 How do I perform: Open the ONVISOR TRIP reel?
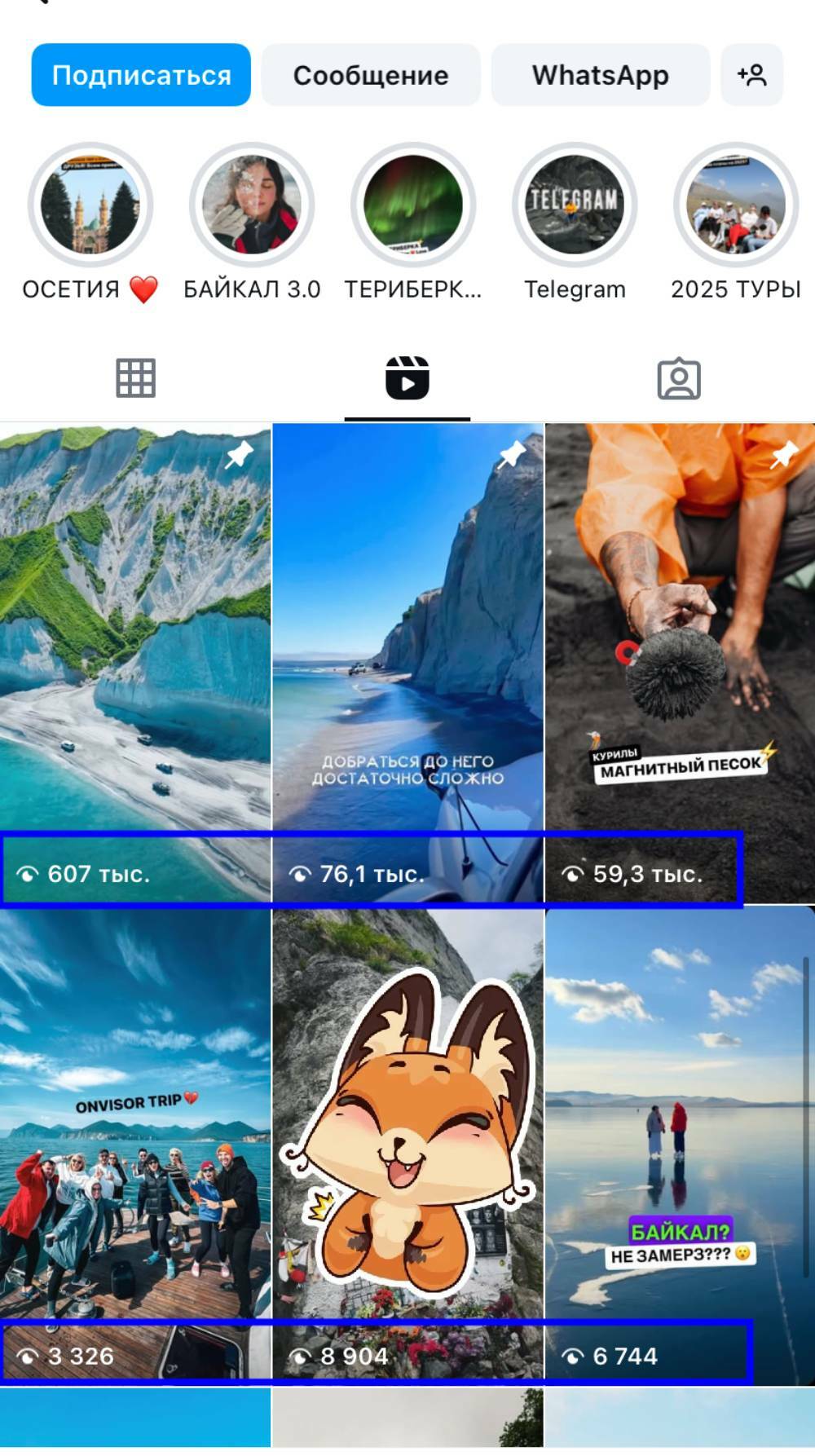click(x=135, y=1141)
